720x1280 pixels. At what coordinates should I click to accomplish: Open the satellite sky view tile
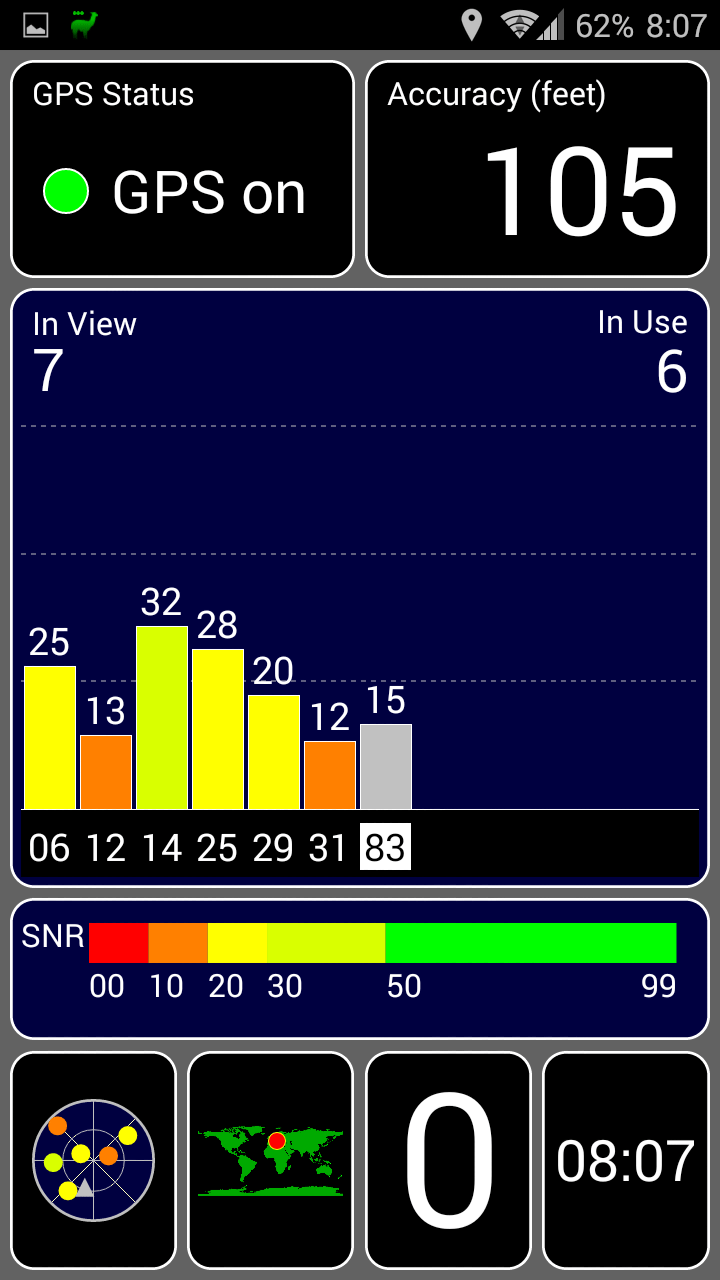tap(93, 1160)
